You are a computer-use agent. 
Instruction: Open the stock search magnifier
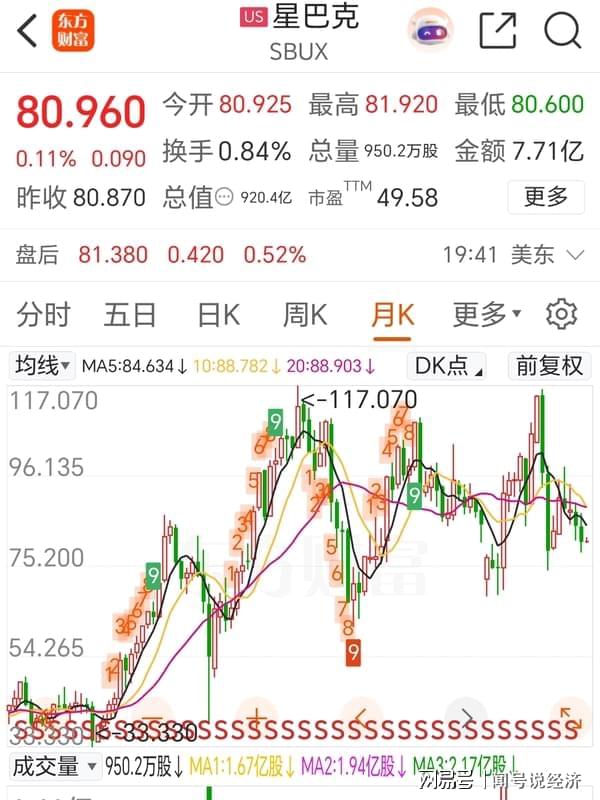point(562,31)
